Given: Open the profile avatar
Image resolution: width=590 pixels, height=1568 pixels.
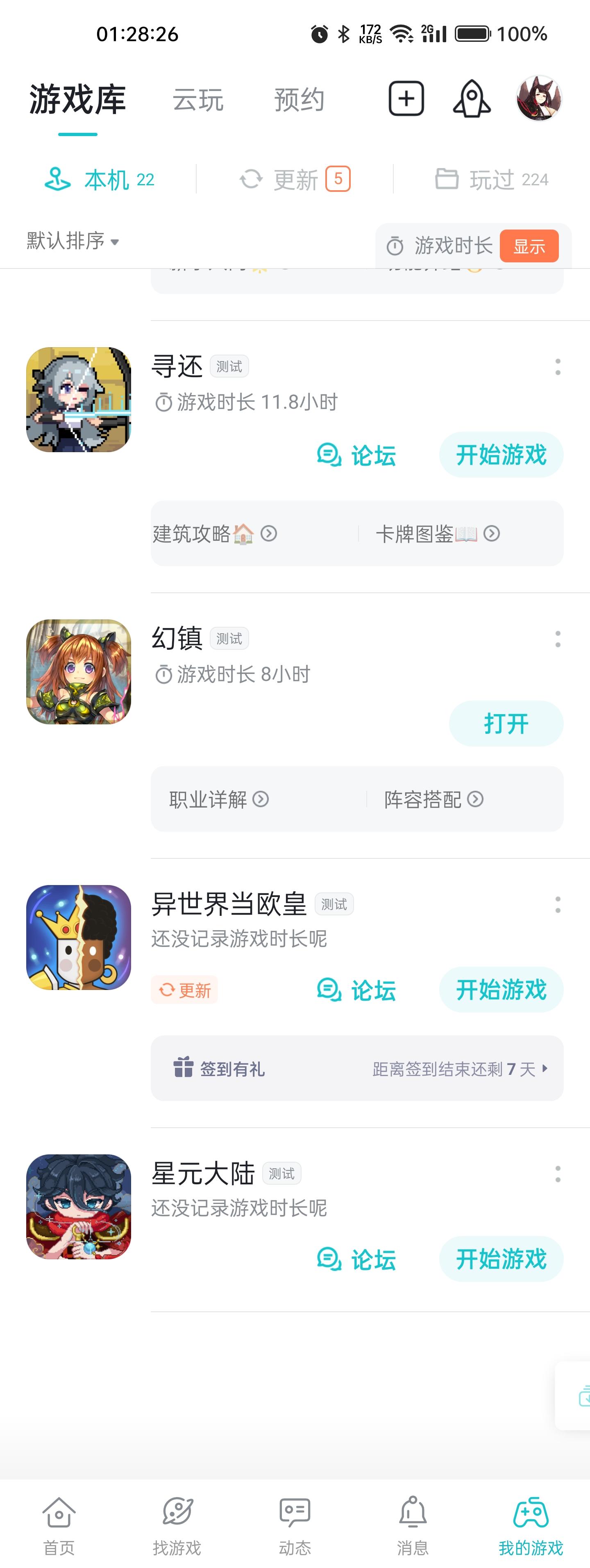Looking at the screenshot, I should 538,99.
